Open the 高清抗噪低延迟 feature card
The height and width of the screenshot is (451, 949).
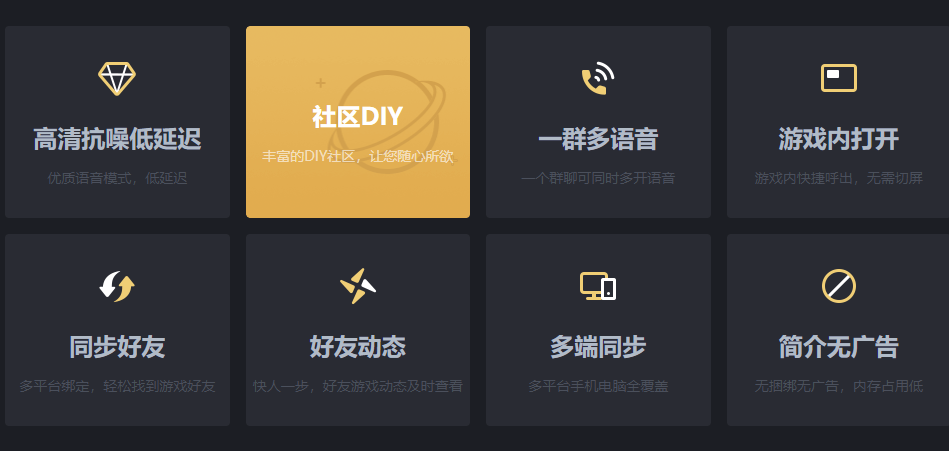[x=117, y=122]
